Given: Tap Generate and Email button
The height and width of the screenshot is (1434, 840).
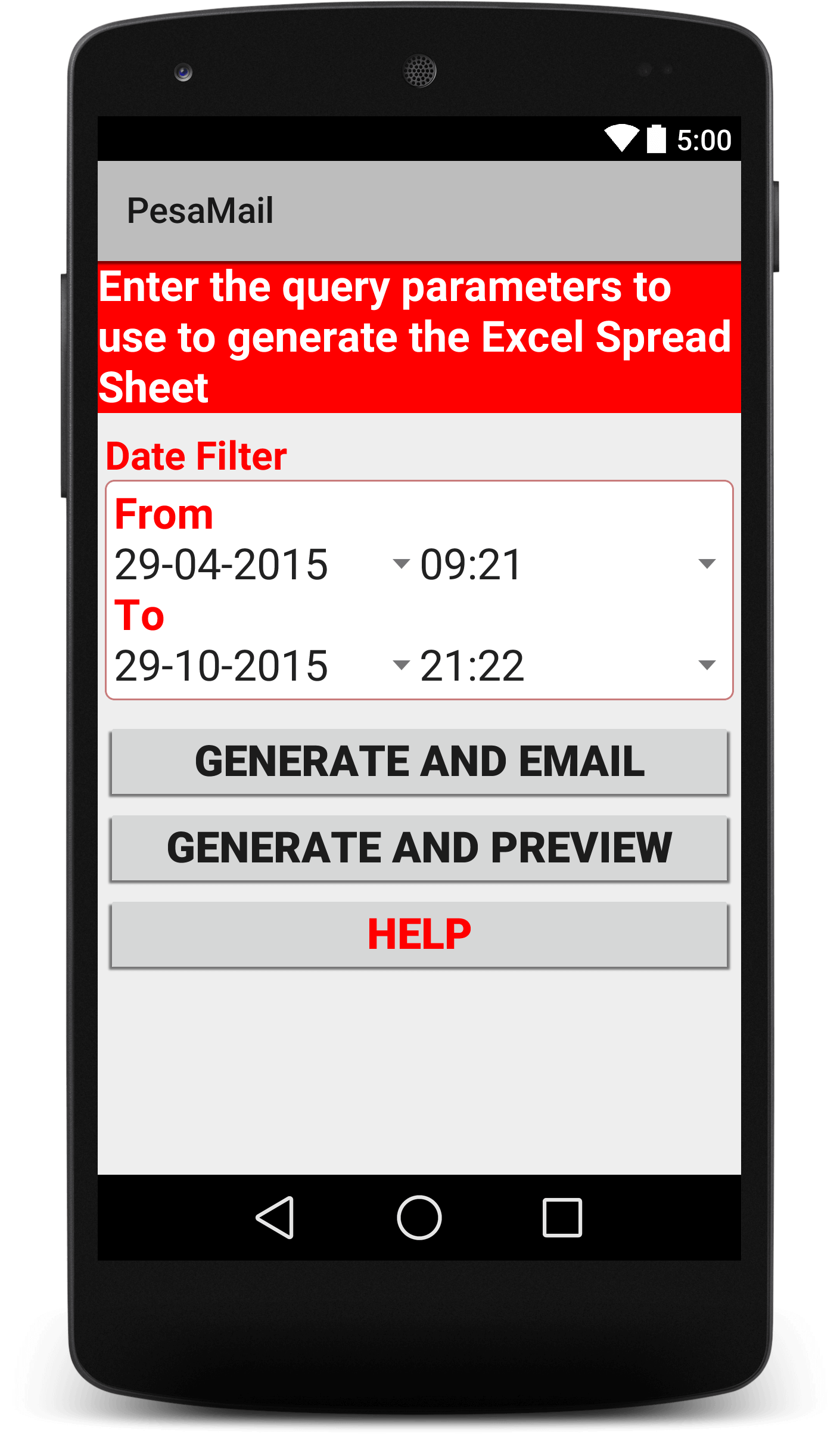Looking at the screenshot, I should coord(419,762).
